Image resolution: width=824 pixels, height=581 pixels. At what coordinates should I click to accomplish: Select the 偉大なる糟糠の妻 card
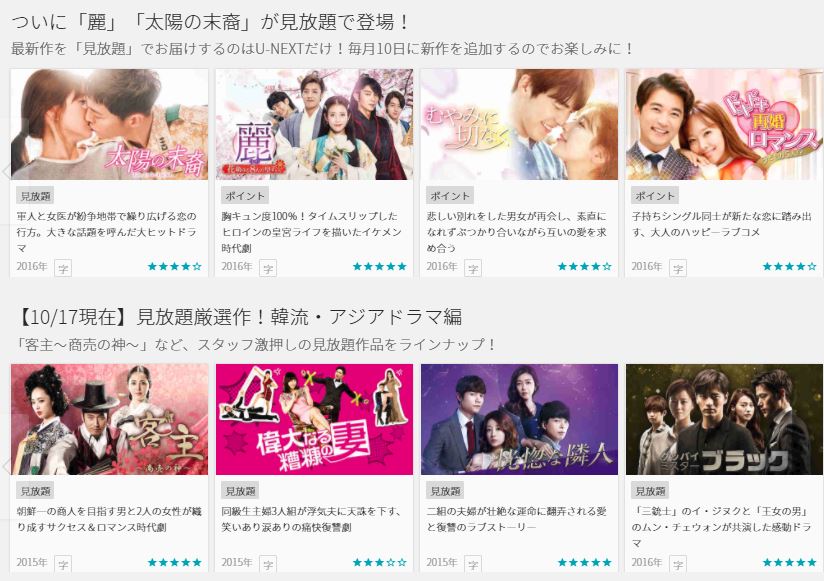coord(314,419)
